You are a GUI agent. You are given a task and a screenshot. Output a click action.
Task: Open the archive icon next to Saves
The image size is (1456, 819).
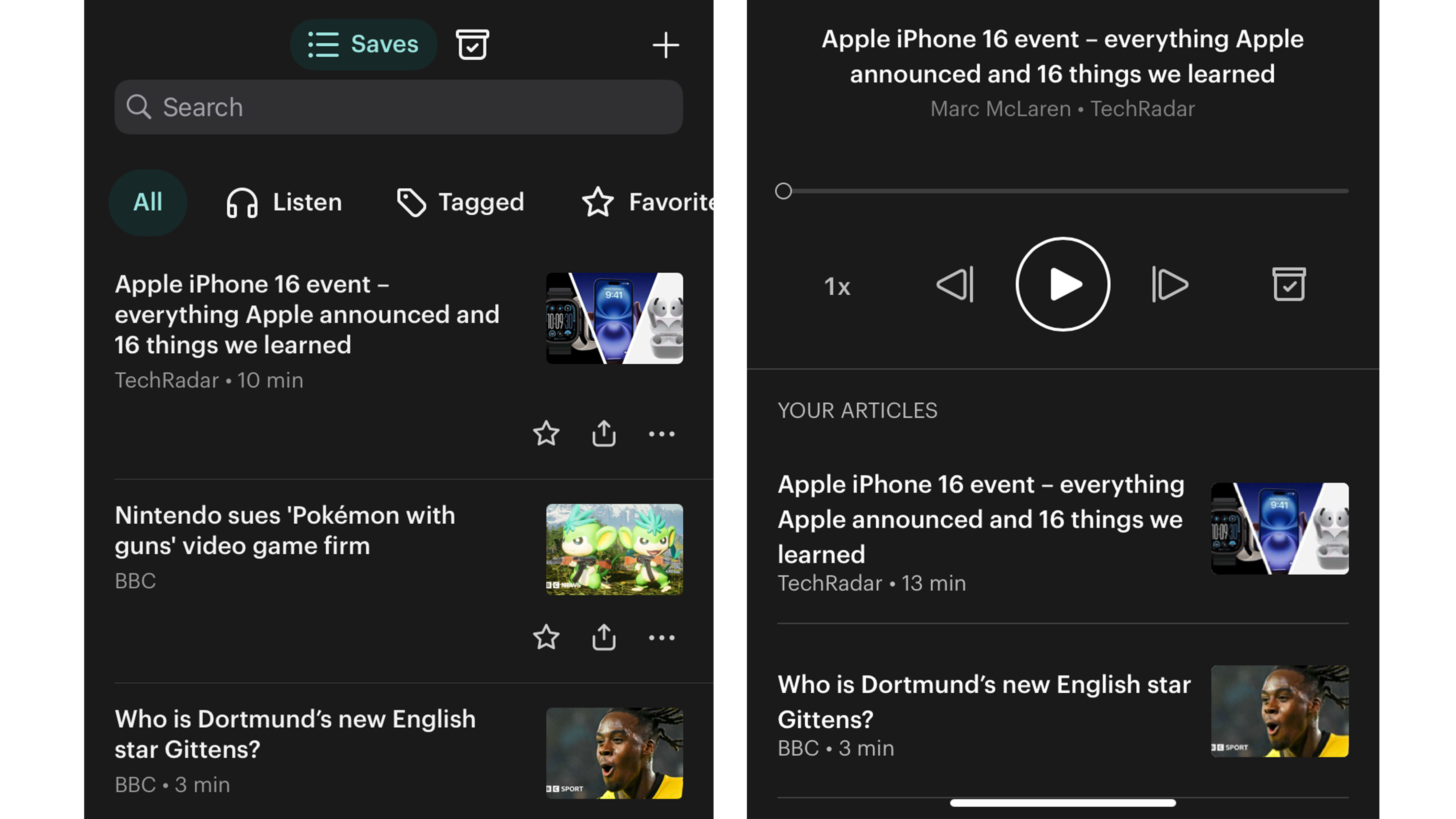pos(472,44)
